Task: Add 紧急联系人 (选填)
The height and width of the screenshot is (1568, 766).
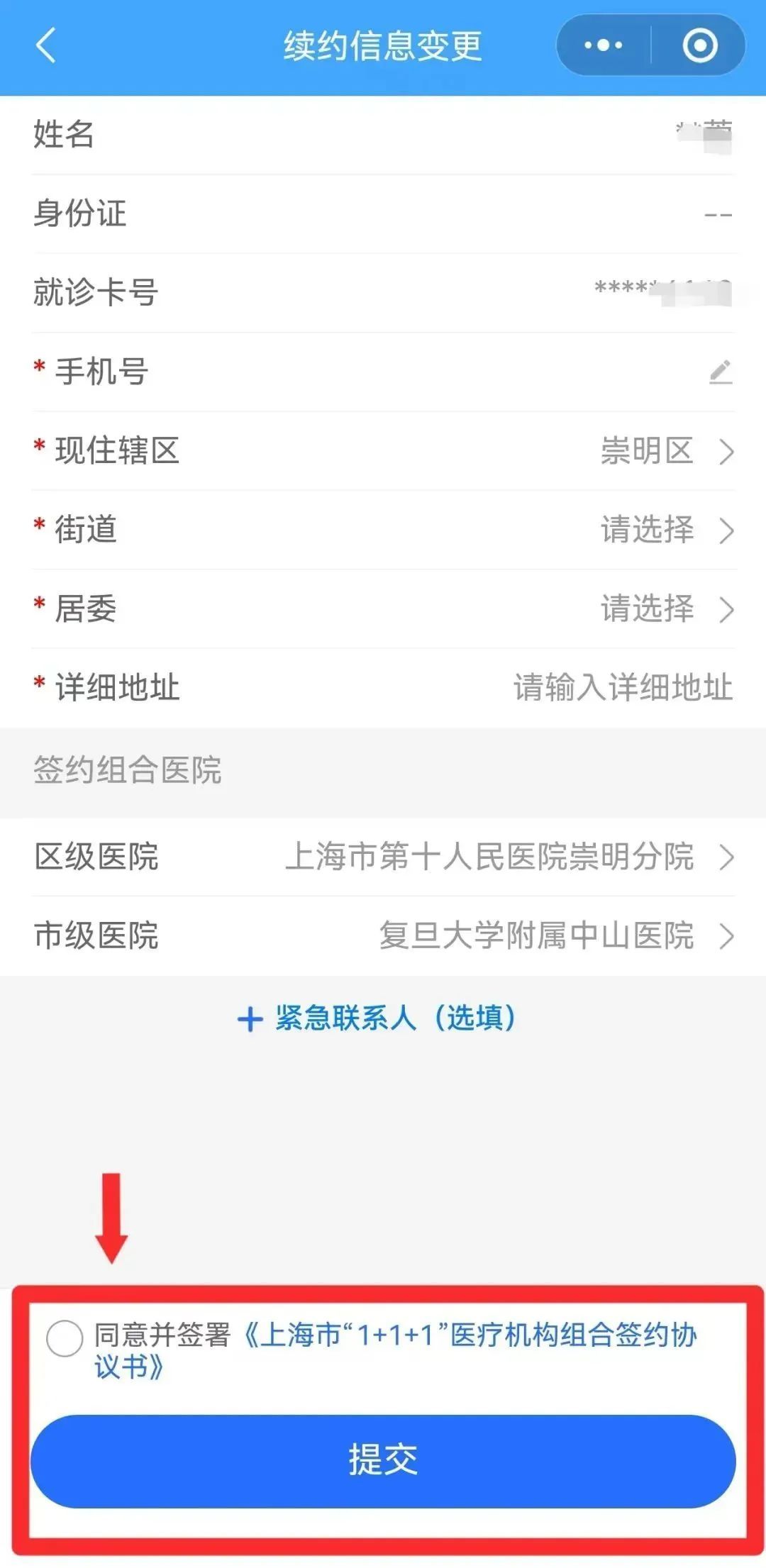Action: tap(377, 1018)
